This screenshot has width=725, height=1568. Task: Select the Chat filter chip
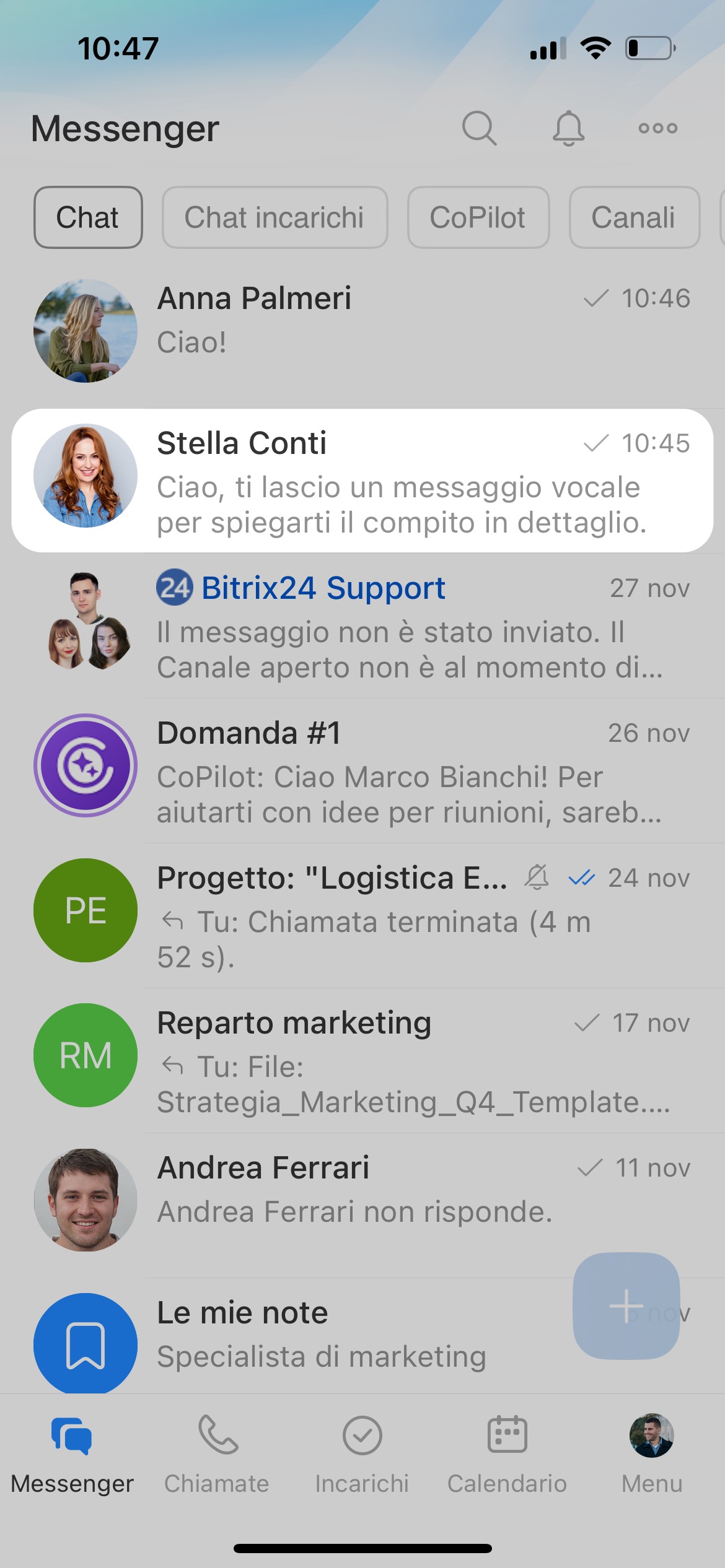(88, 217)
